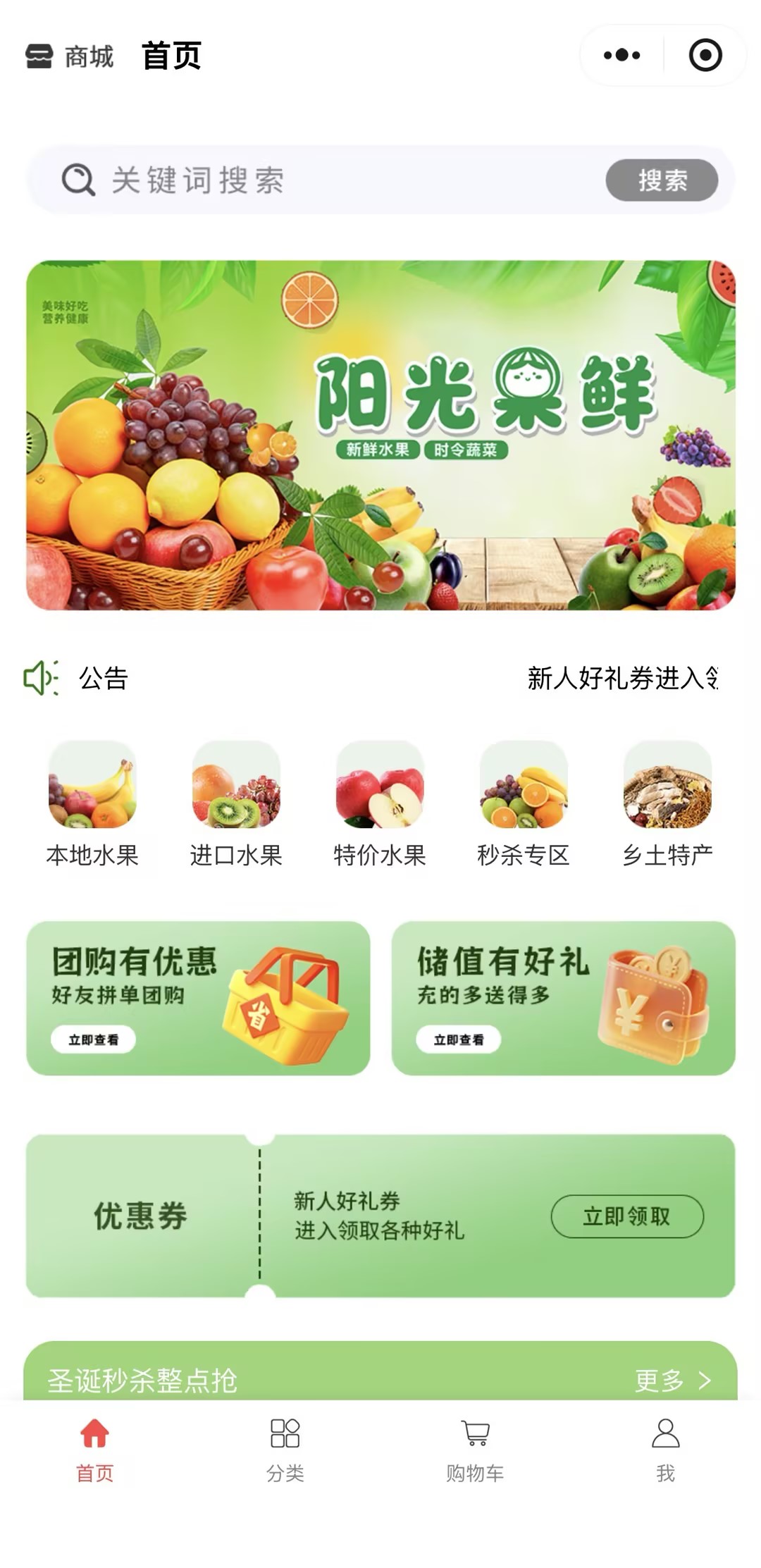Close the mini program via target icon
761x1568 pixels.
click(705, 55)
